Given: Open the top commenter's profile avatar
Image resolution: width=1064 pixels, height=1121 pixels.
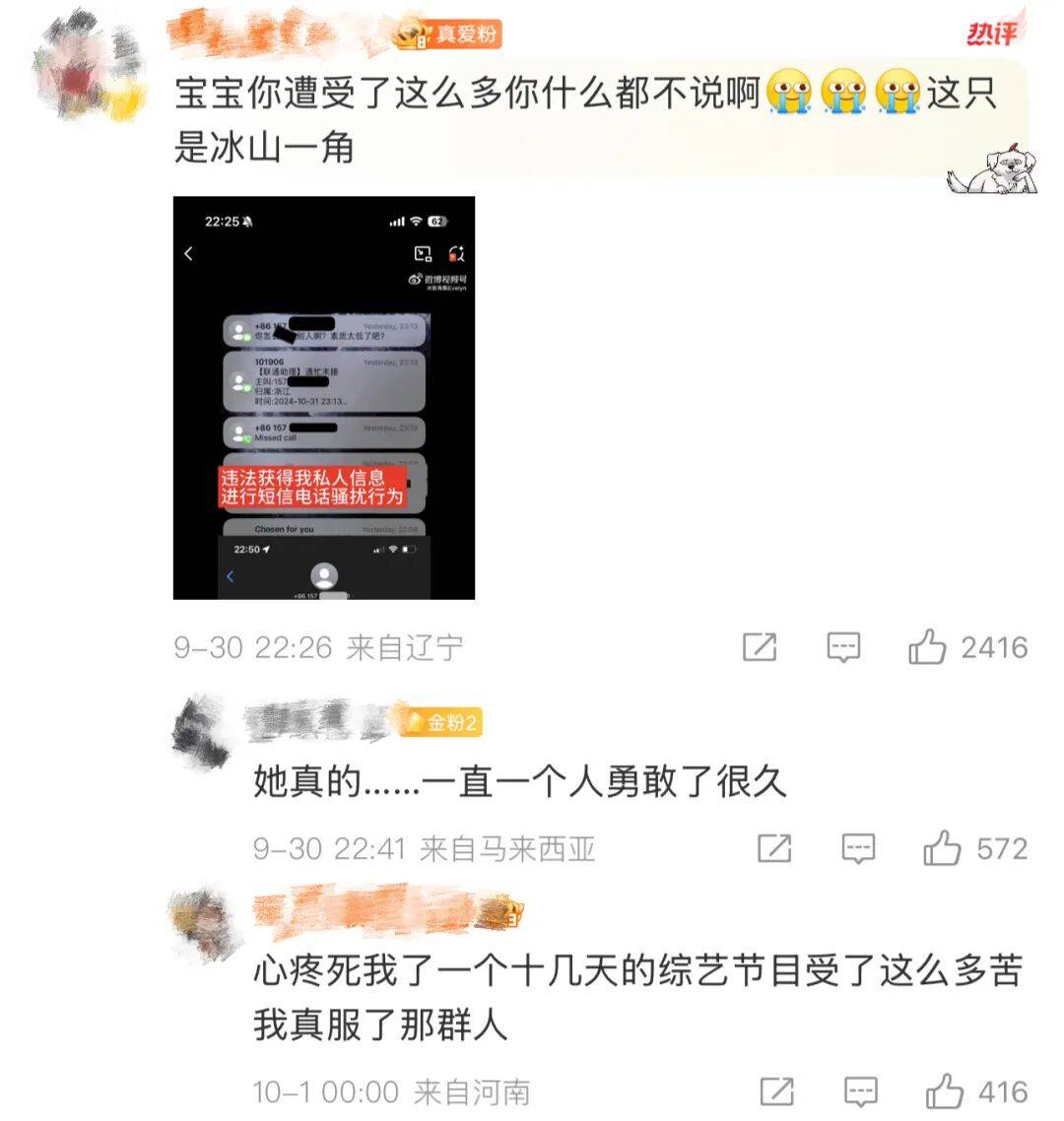Looking at the screenshot, I should point(89,69).
